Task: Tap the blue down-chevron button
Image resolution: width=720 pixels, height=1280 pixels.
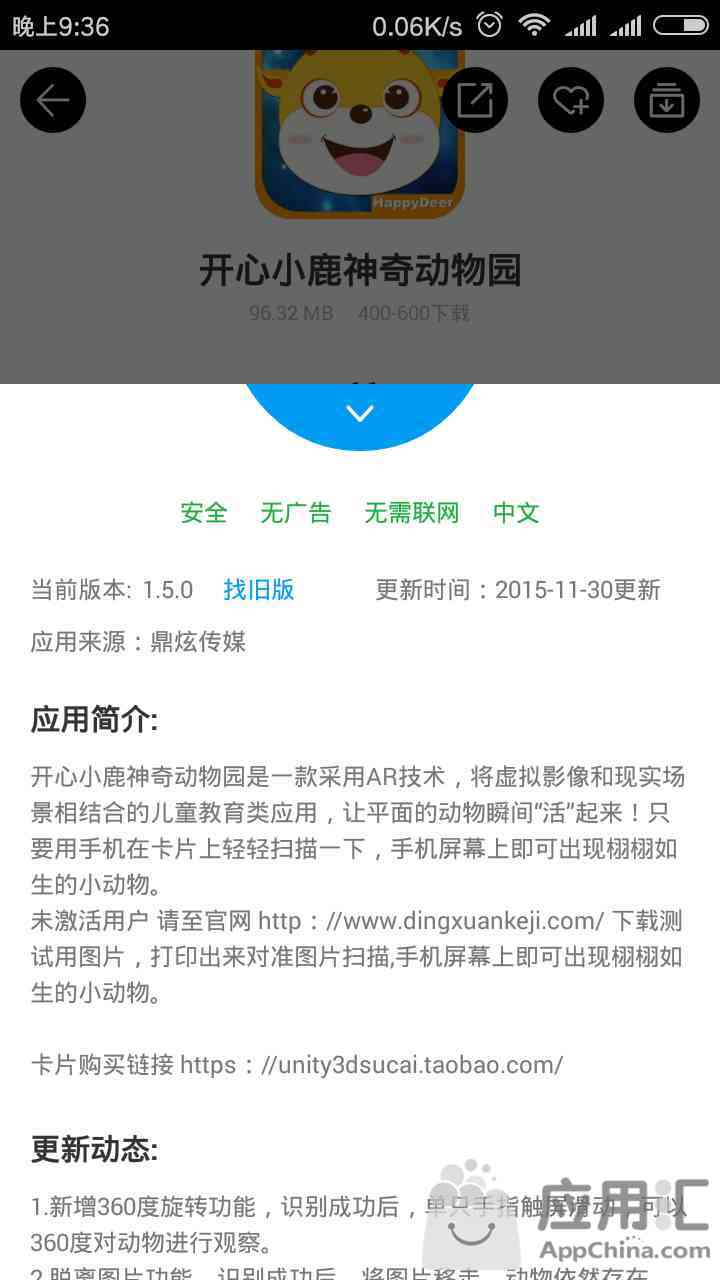Action: pos(360,414)
